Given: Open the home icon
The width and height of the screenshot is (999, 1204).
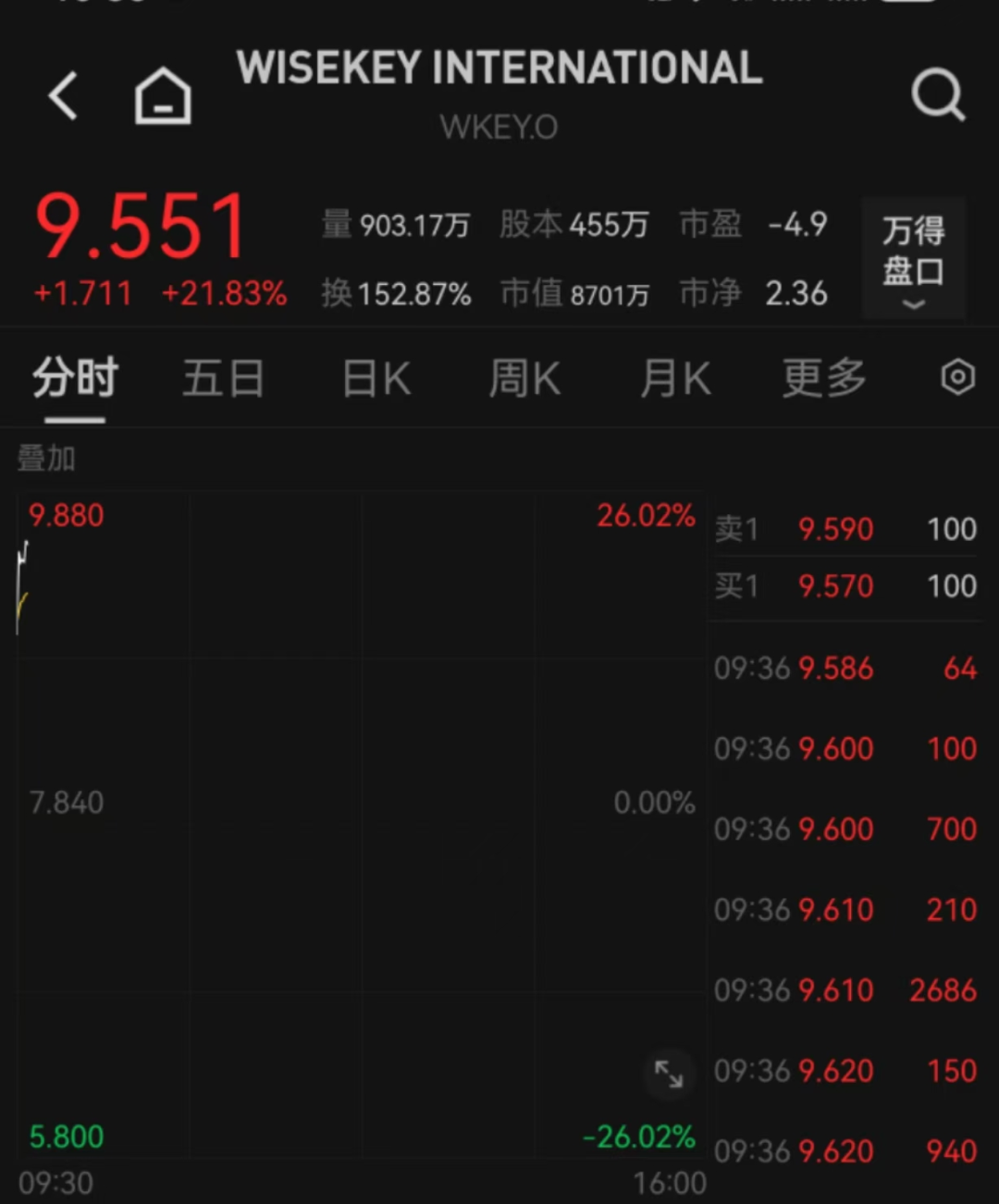Looking at the screenshot, I should click(163, 96).
